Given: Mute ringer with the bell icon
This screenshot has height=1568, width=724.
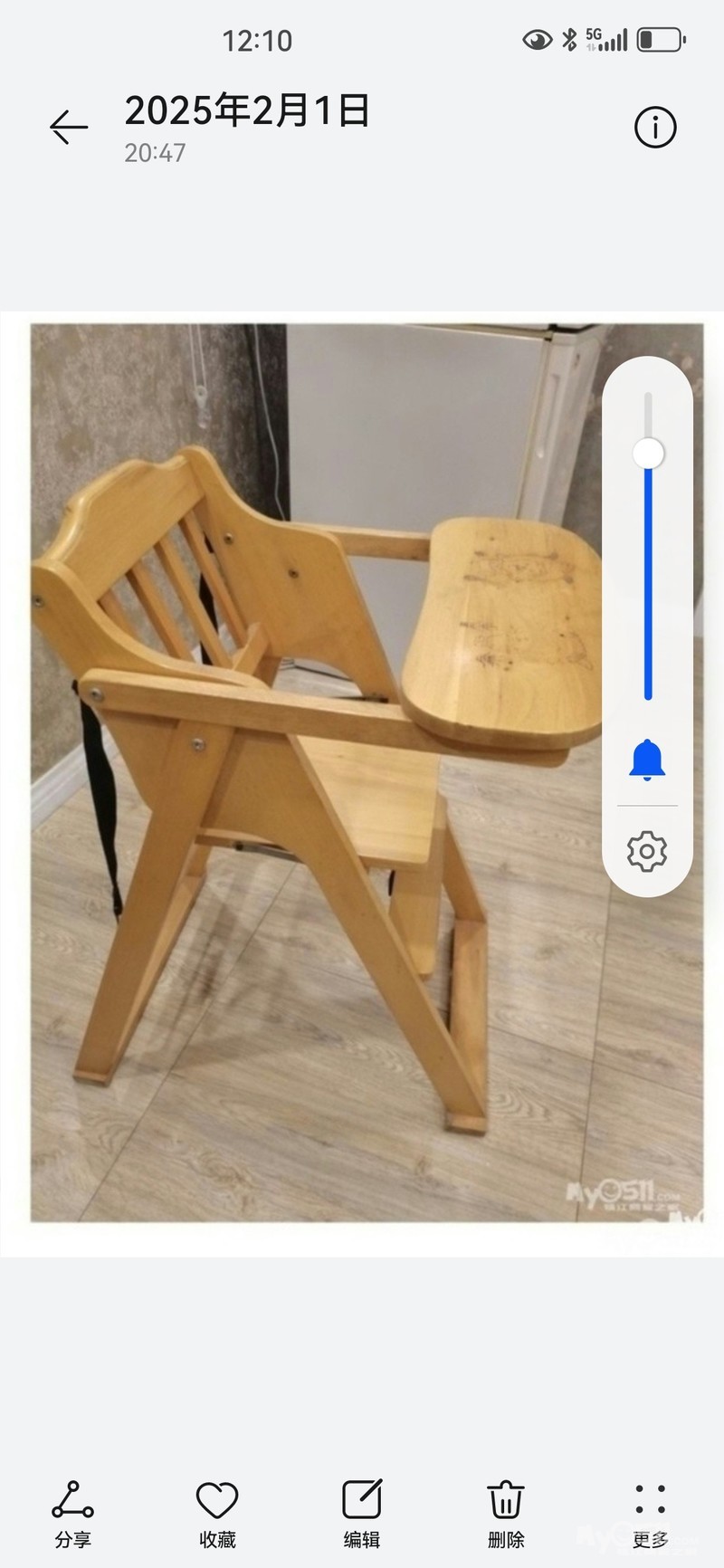Looking at the screenshot, I should click(x=647, y=760).
